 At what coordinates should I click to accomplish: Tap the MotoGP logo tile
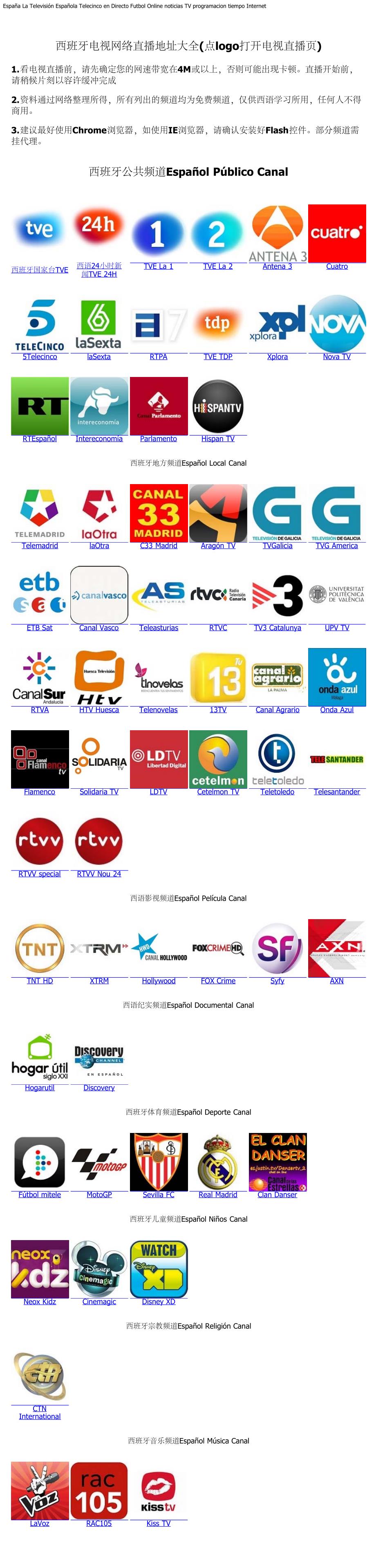tap(98, 1162)
